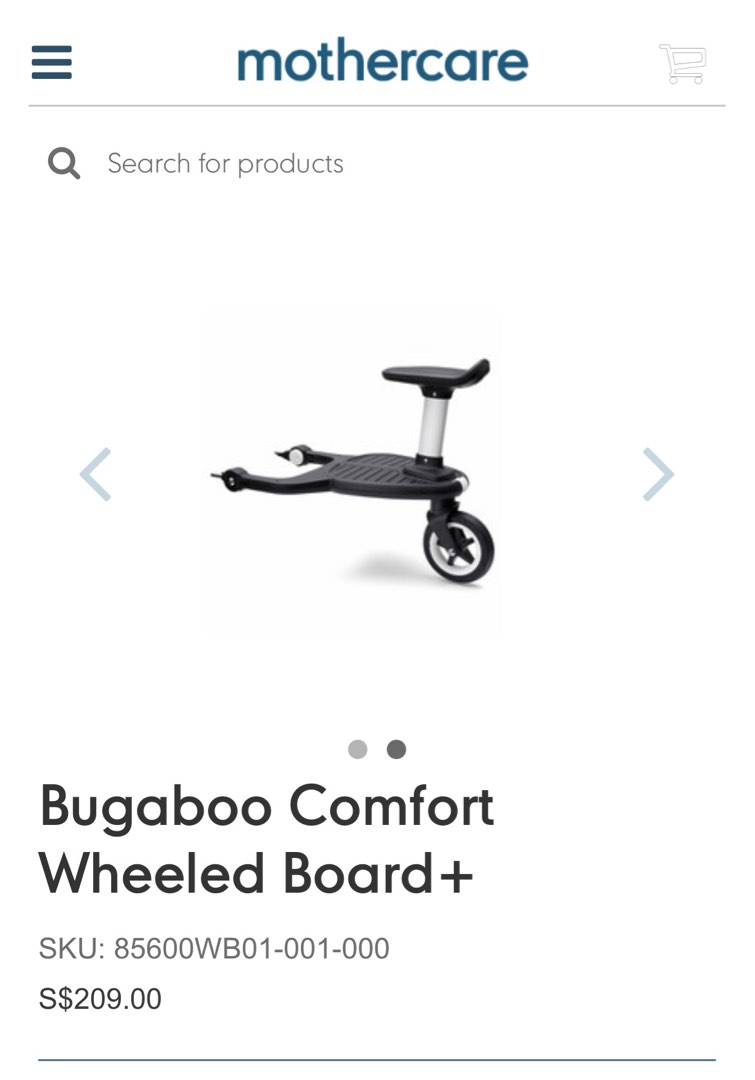Select the second carousel pagination dot
Screen dimensions: 755x1080
coord(395,747)
